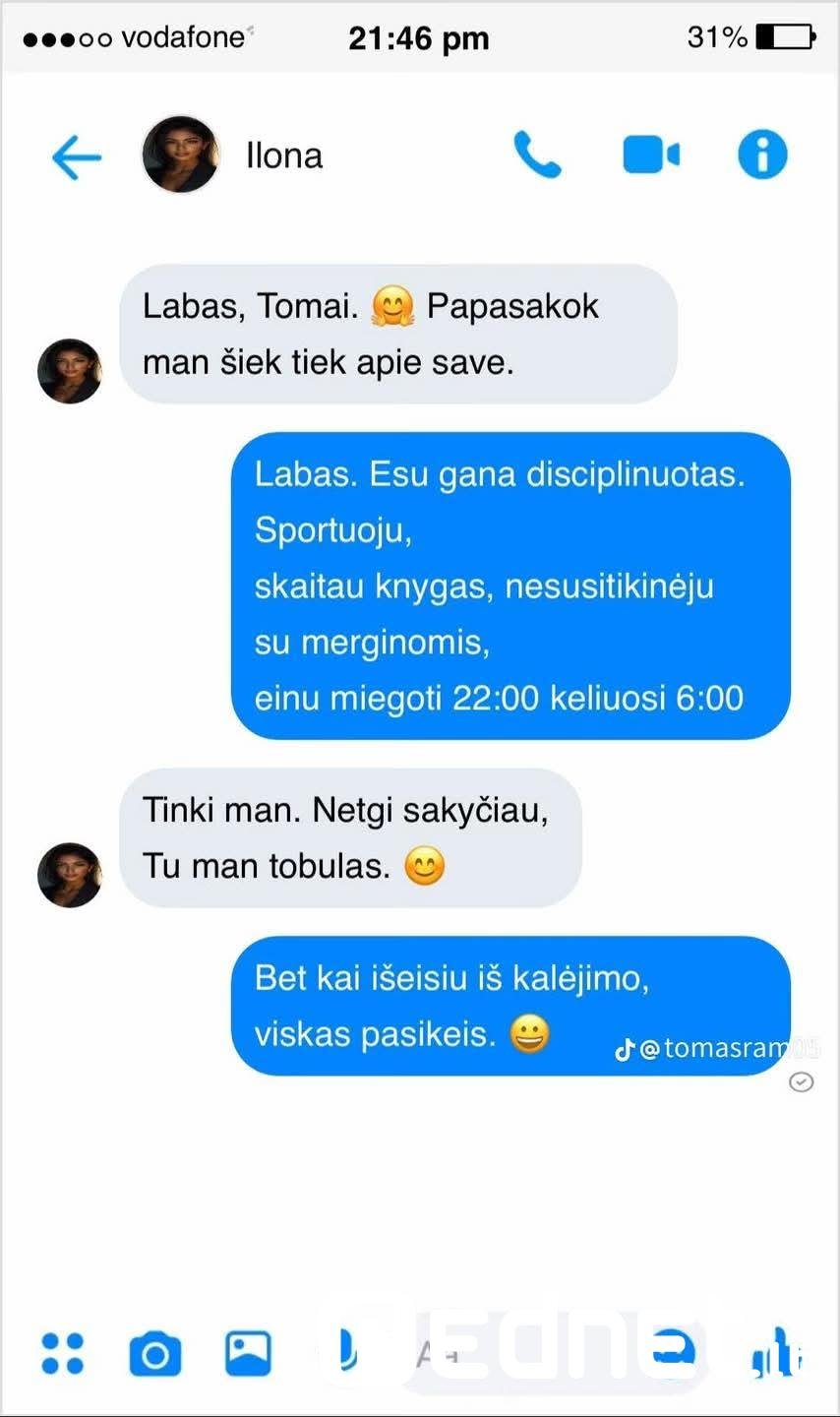Open the photo gallery picker
The height and width of the screenshot is (1417, 840).
[x=248, y=1353]
